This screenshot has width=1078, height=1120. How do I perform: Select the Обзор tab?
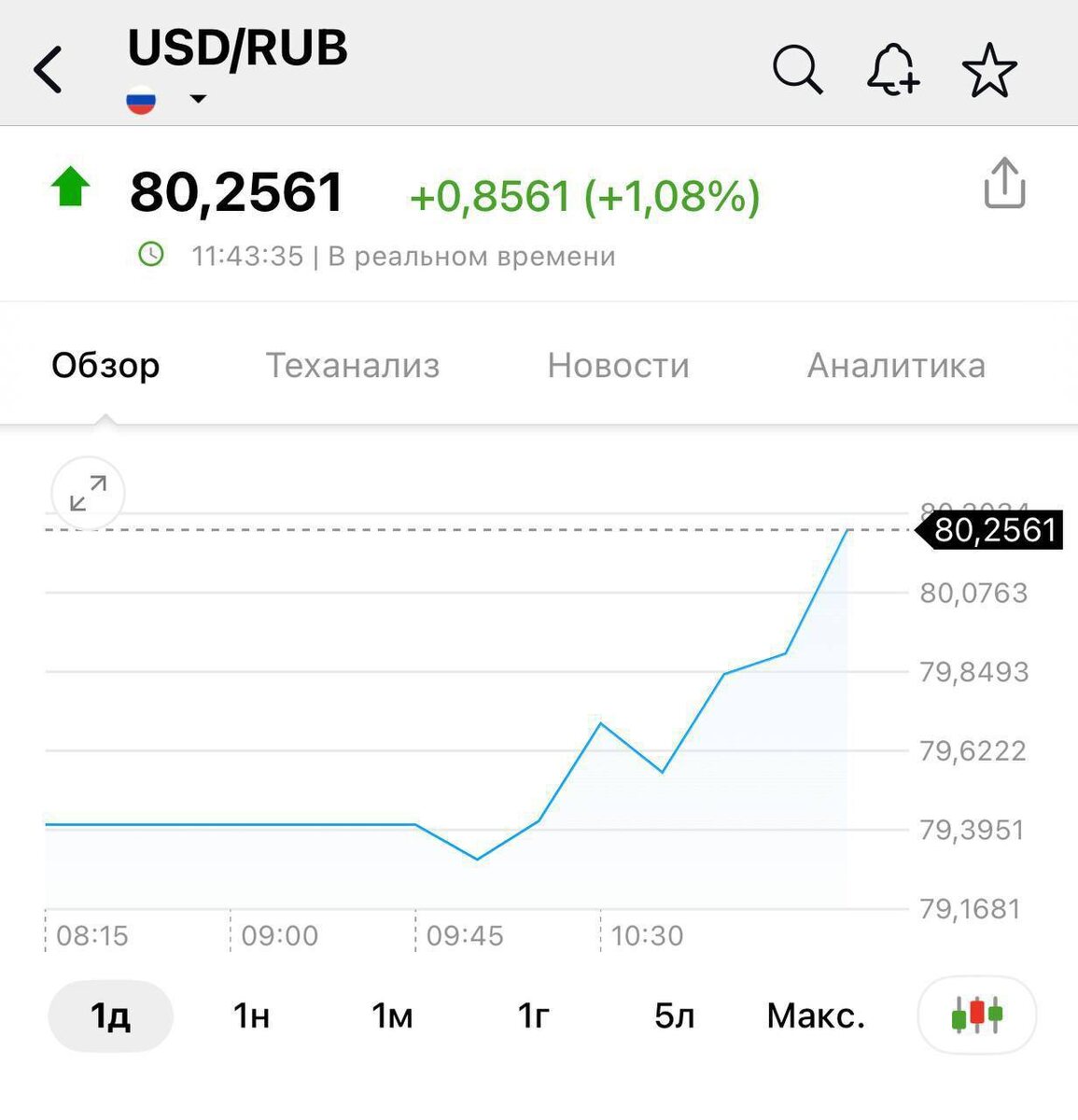(x=105, y=365)
